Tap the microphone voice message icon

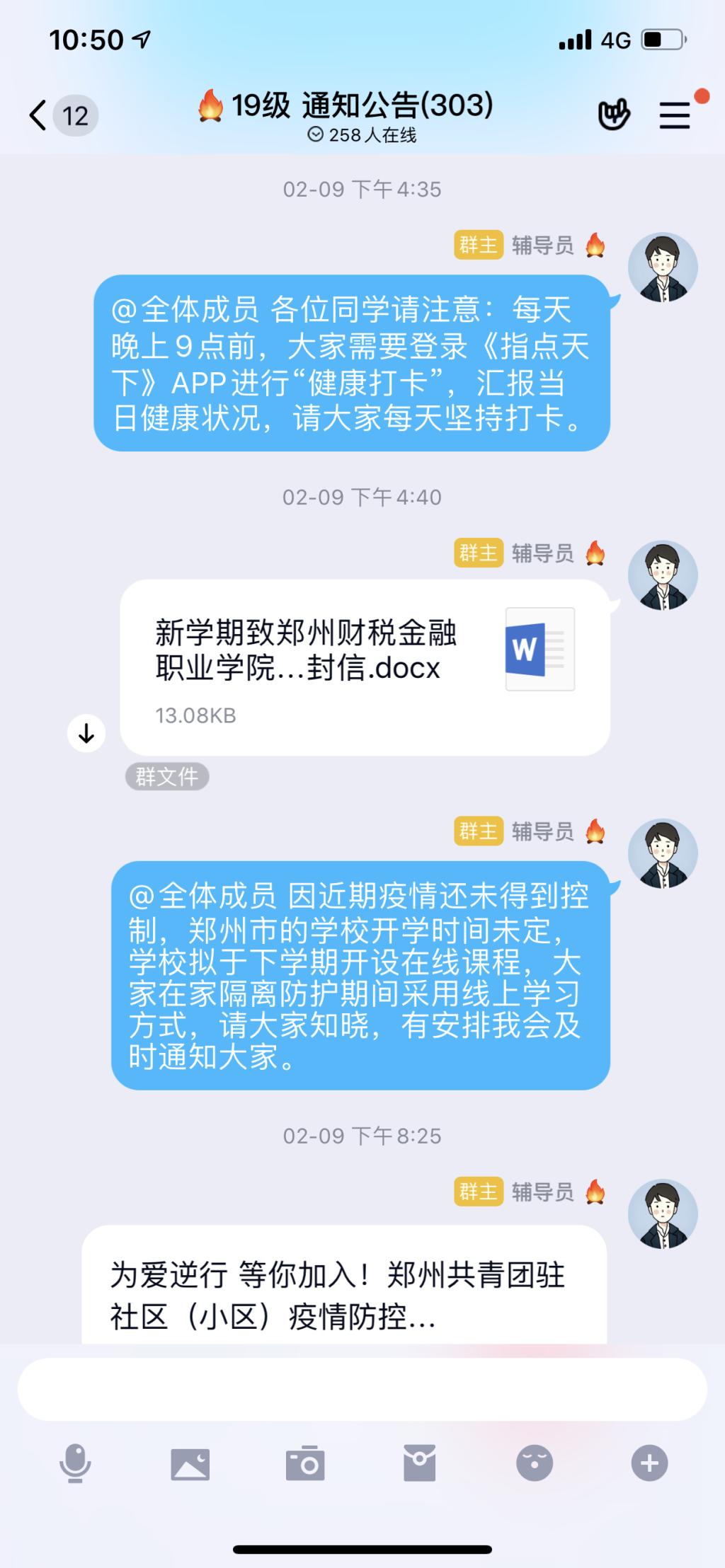pos(75,1463)
